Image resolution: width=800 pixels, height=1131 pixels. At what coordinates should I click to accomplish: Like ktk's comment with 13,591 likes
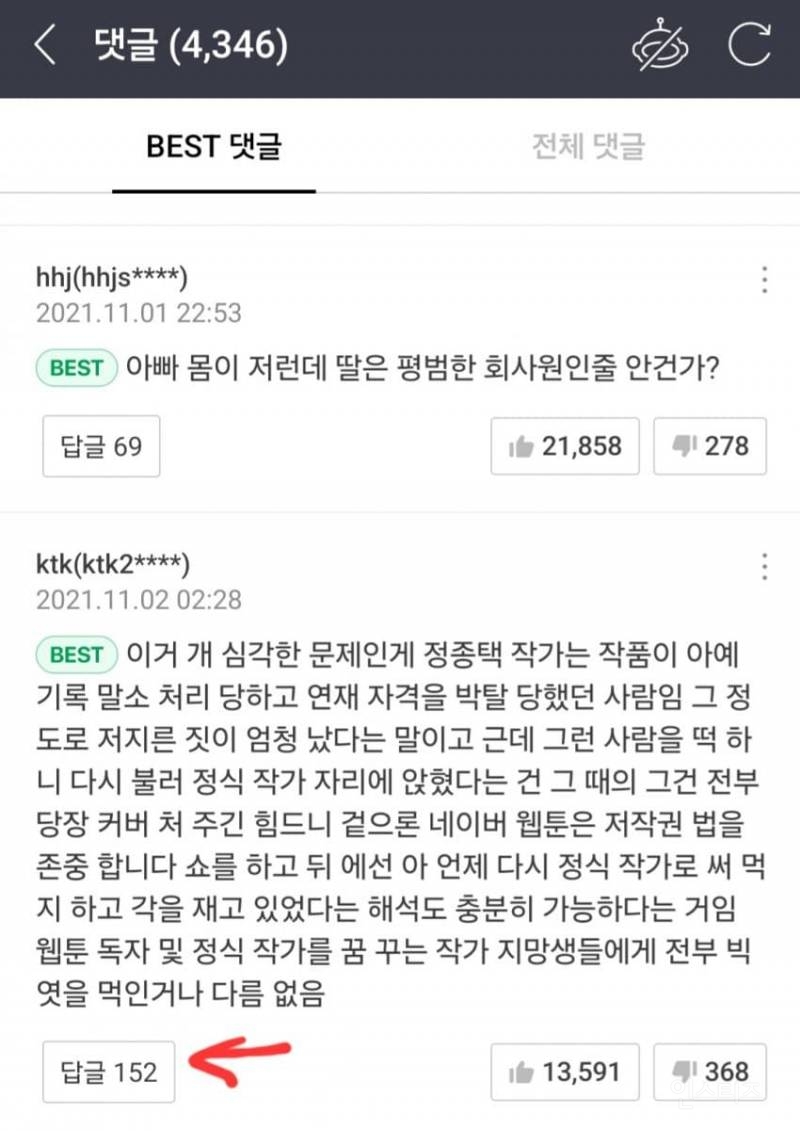565,1072
